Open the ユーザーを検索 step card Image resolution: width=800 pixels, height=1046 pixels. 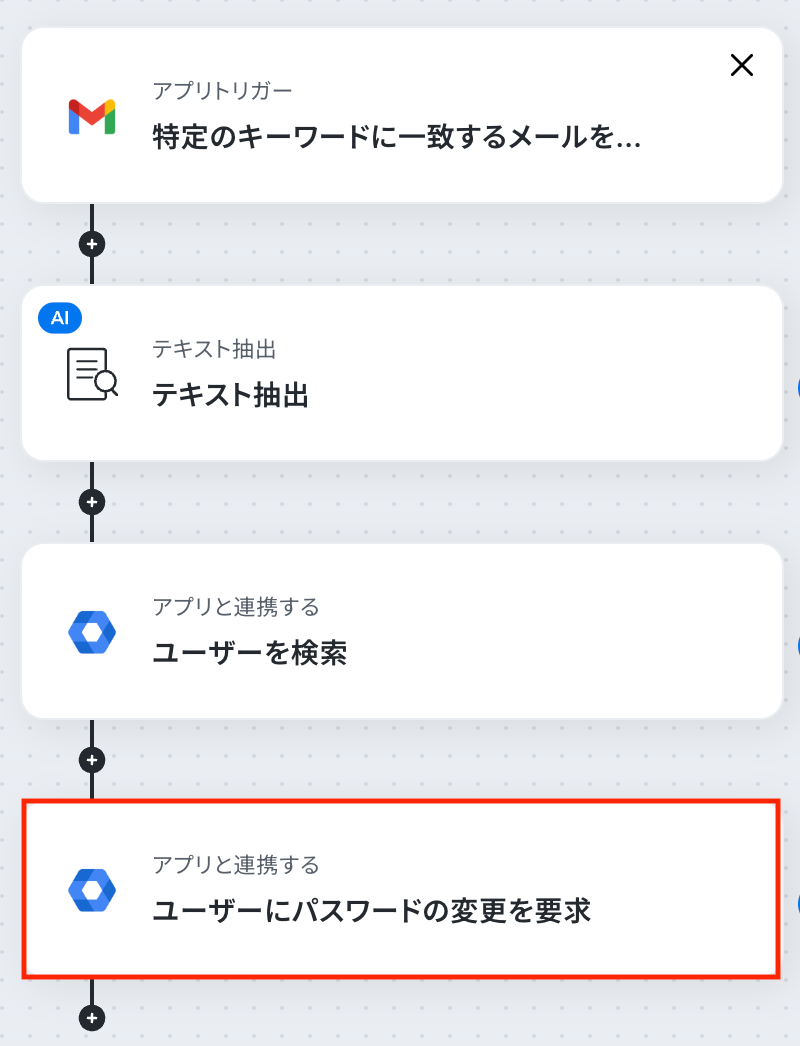pyautogui.click(x=400, y=632)
